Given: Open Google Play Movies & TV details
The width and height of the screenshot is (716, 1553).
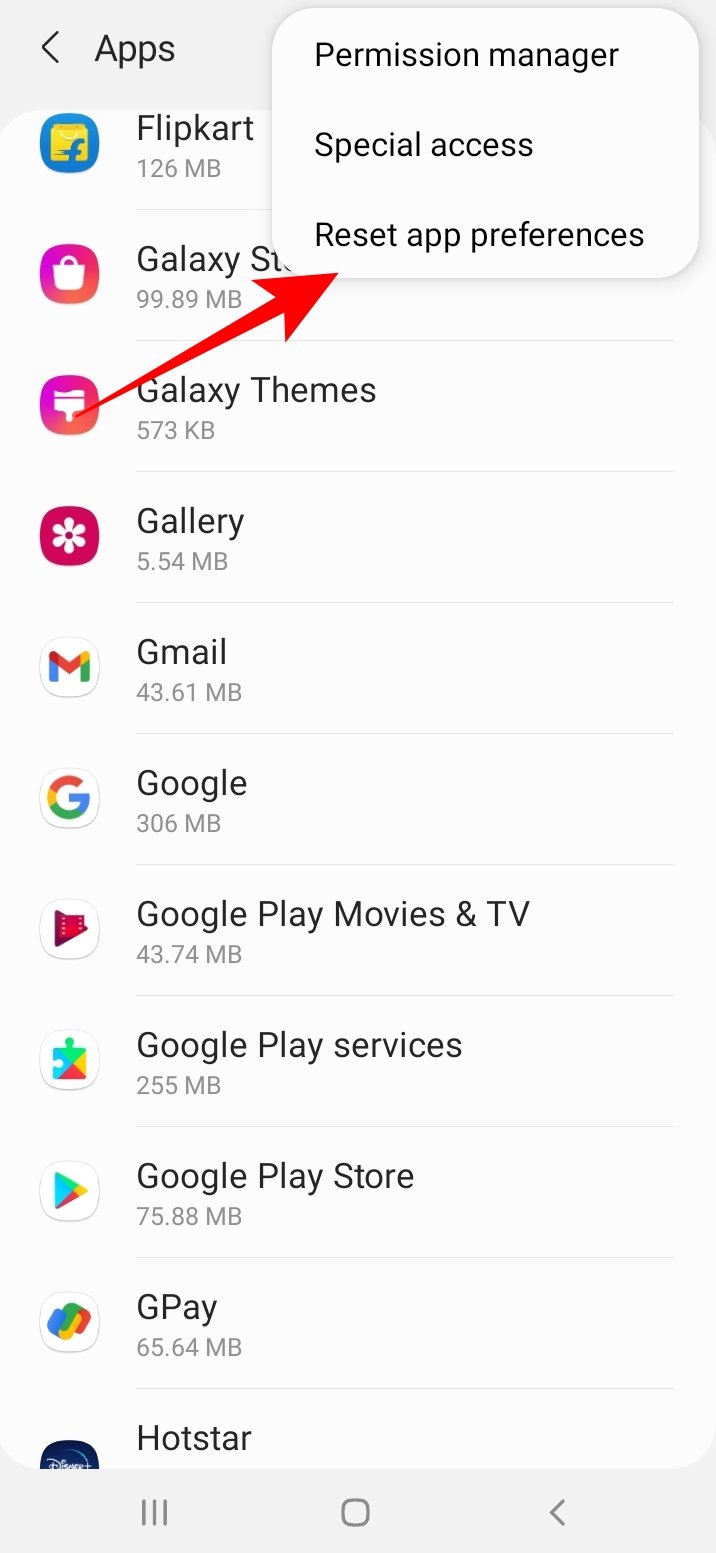Looking at the screenshot, I should coord(332,930).
